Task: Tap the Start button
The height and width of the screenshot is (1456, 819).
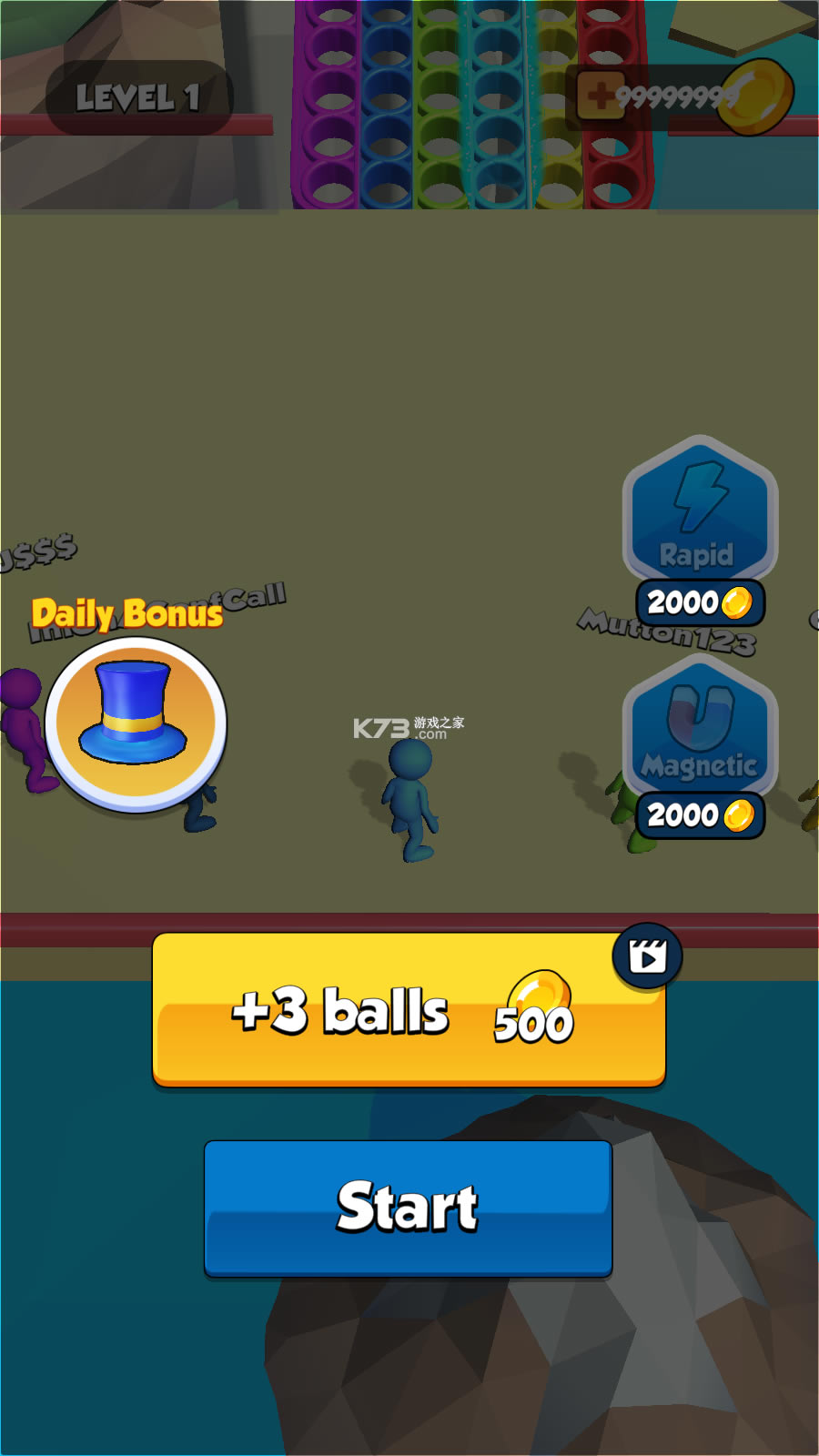Action: point(408,1208)
